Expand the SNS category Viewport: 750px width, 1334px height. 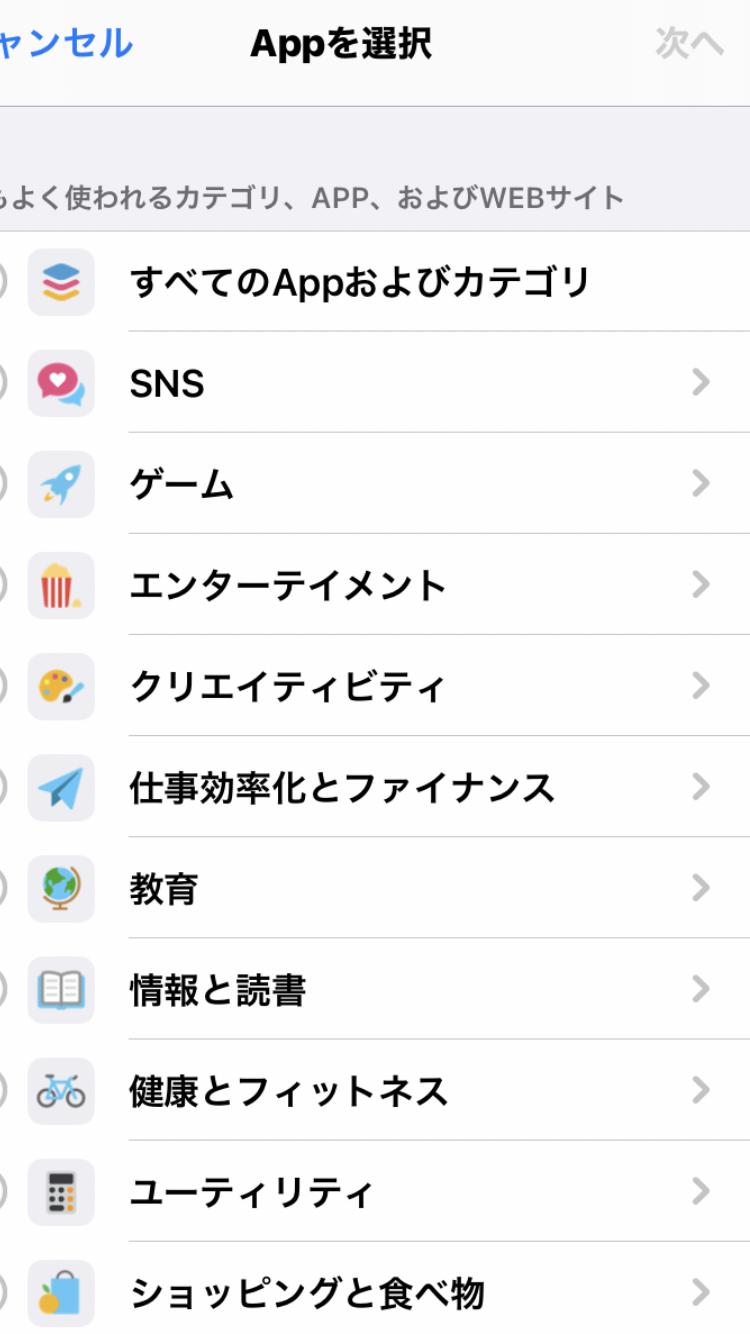[700, 383]
